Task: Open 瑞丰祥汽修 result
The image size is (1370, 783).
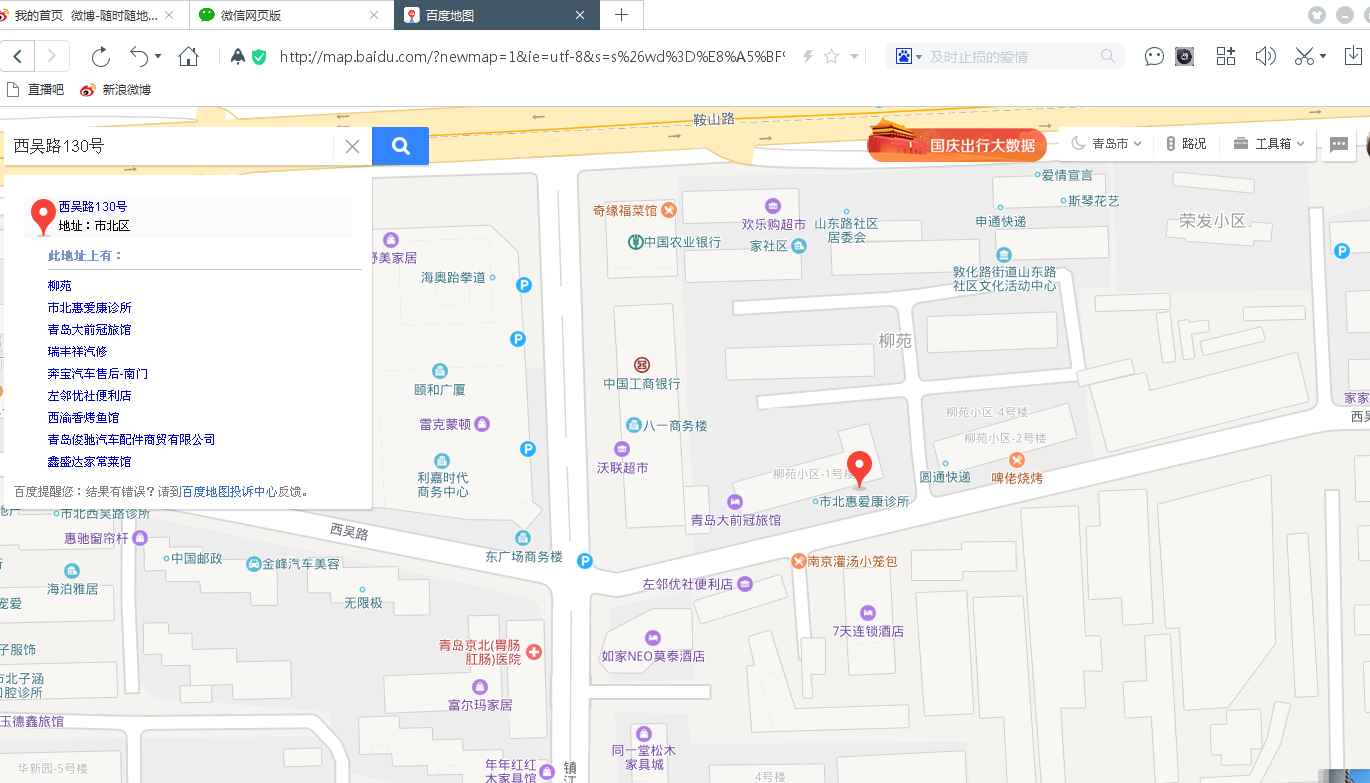Action: [x=77, y=352]
